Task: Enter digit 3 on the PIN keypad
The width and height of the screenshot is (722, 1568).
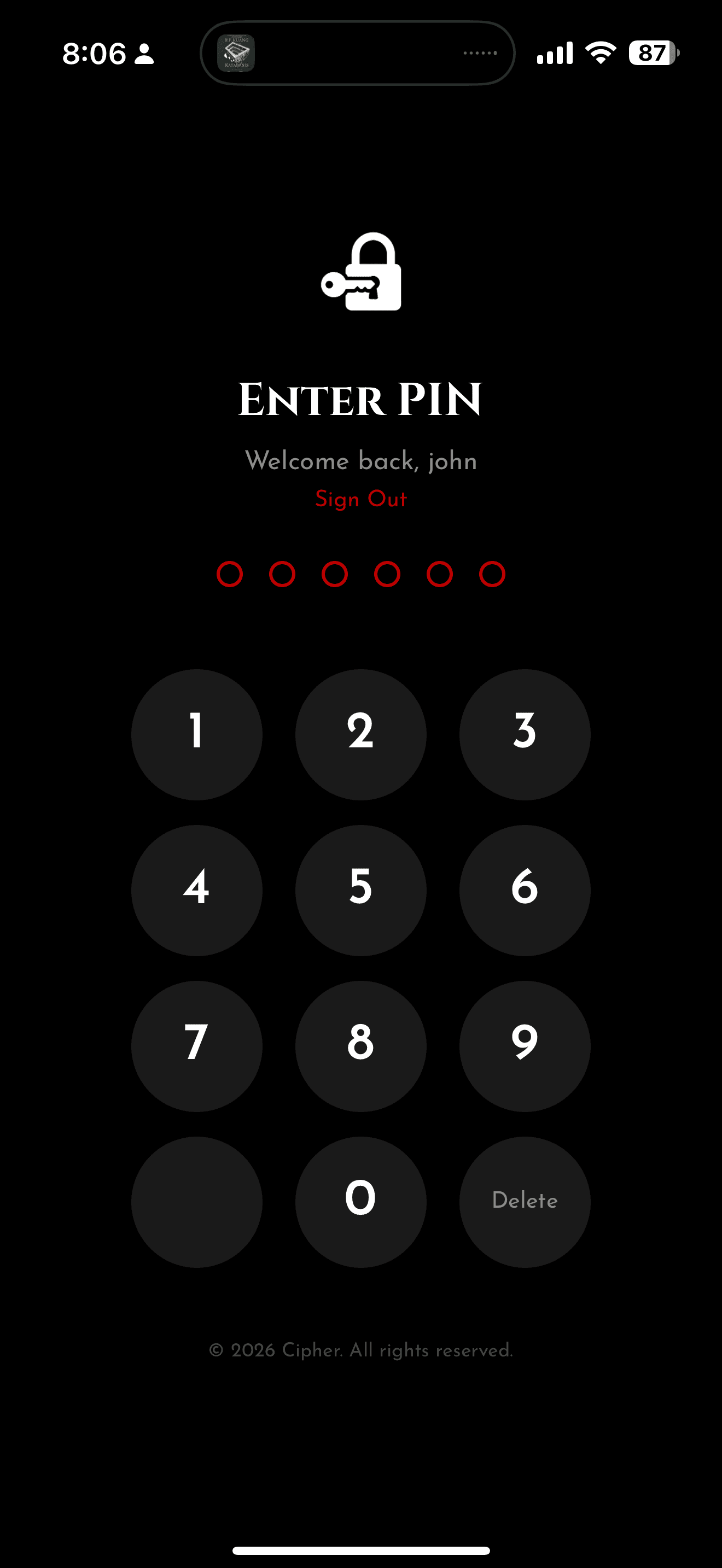Action: [525, 734]
